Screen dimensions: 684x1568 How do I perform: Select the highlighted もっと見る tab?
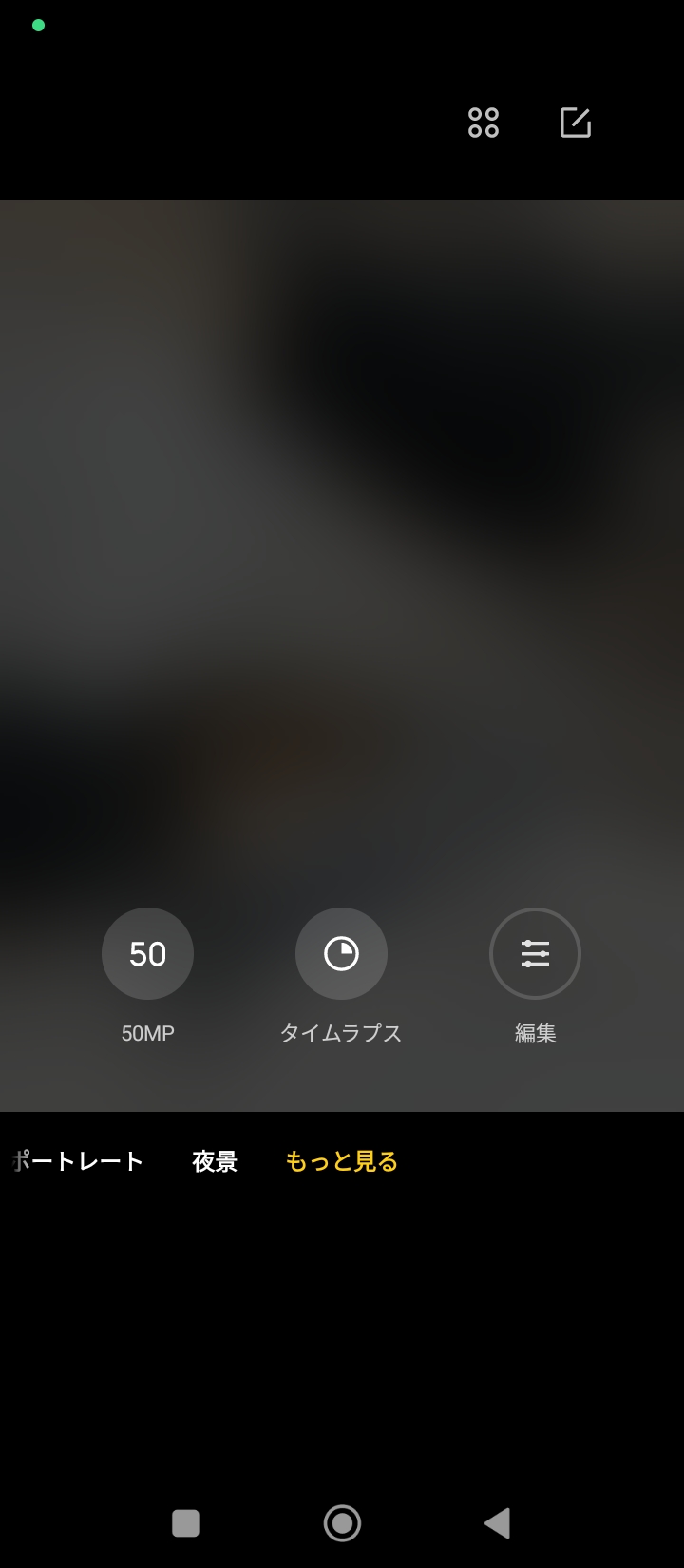(x=341, y=1161)
